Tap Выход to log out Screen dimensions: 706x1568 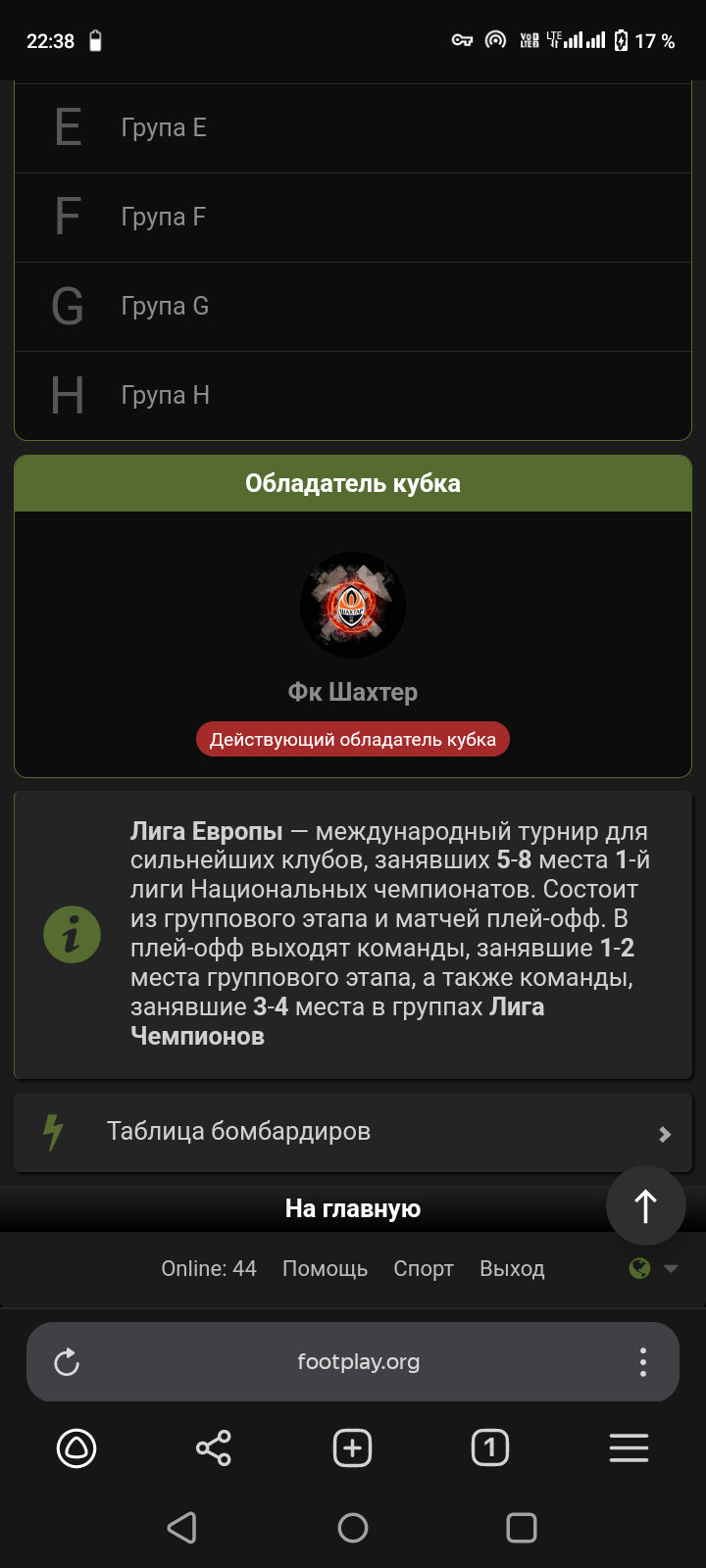(x=512, y=1268)
